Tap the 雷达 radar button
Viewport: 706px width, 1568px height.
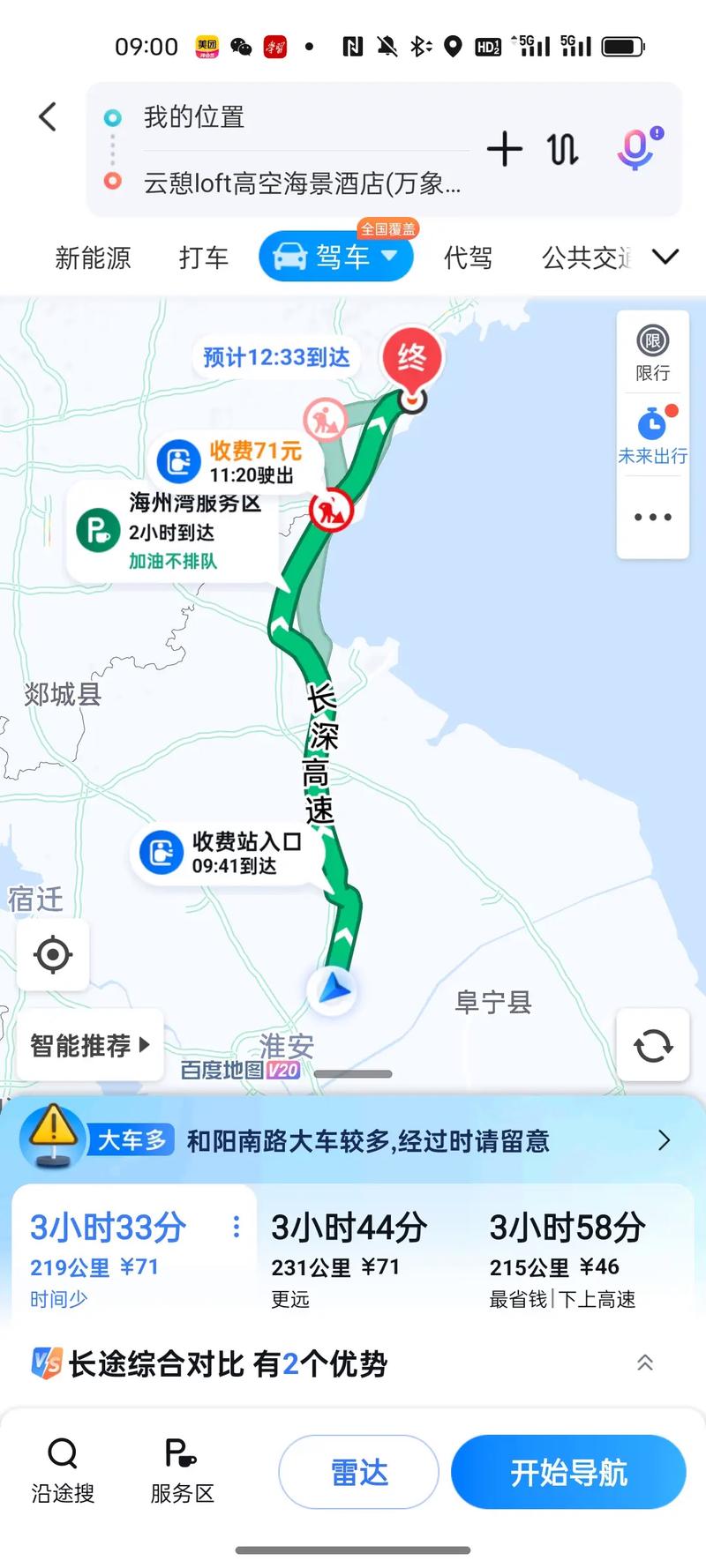pyautogui.click(x=357, y=1471)
